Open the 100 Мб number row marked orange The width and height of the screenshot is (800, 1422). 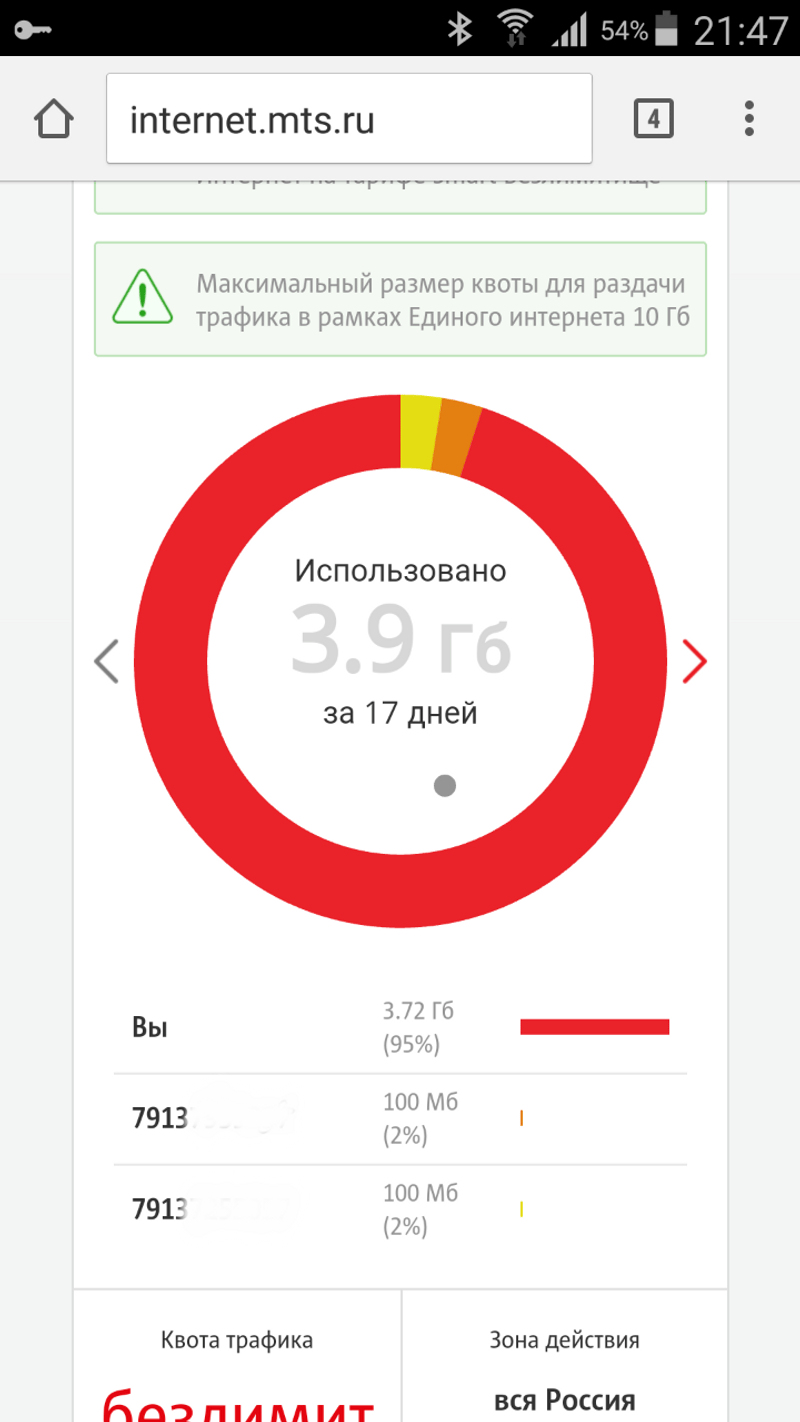click(x=400, y=1119)
